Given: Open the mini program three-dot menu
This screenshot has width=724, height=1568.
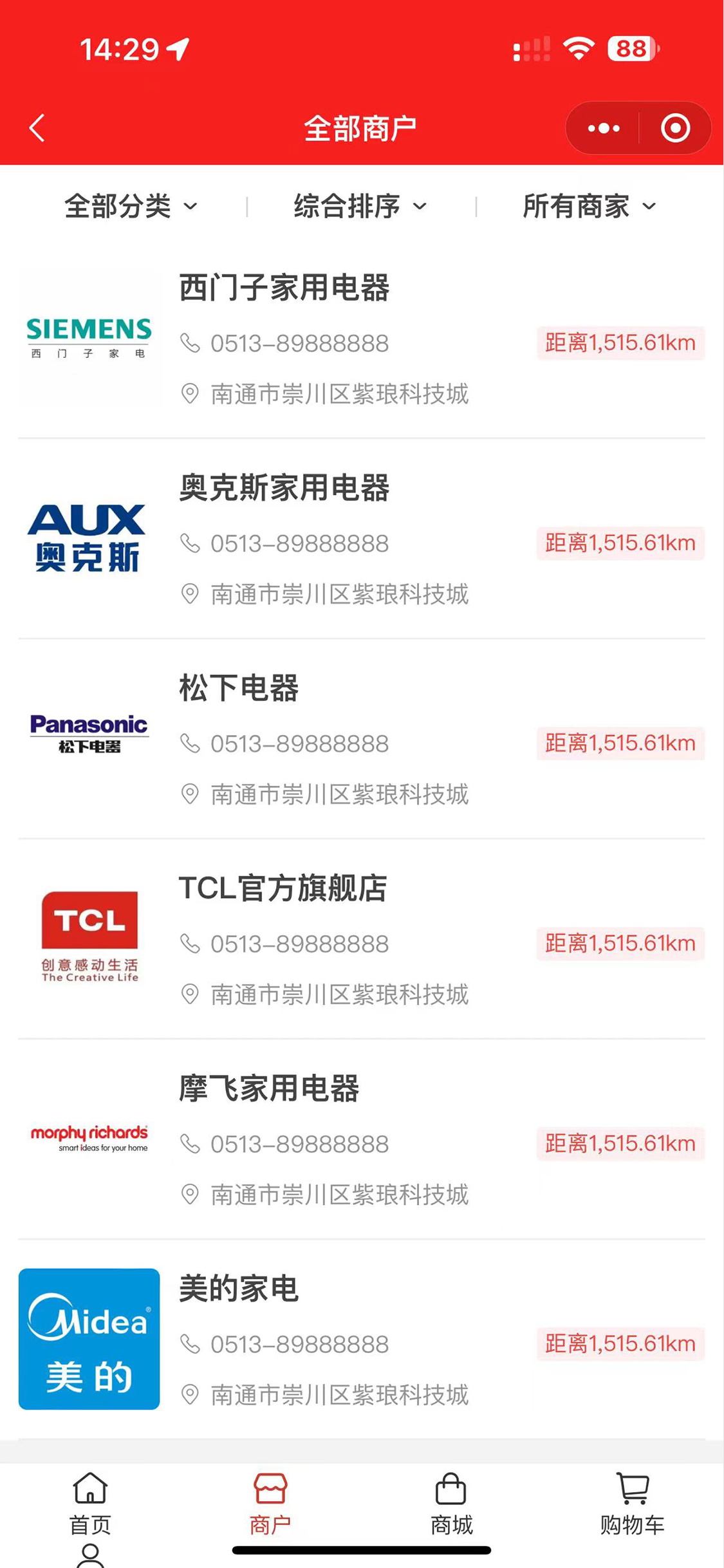Looking at the screenshot, I should 603,128.
